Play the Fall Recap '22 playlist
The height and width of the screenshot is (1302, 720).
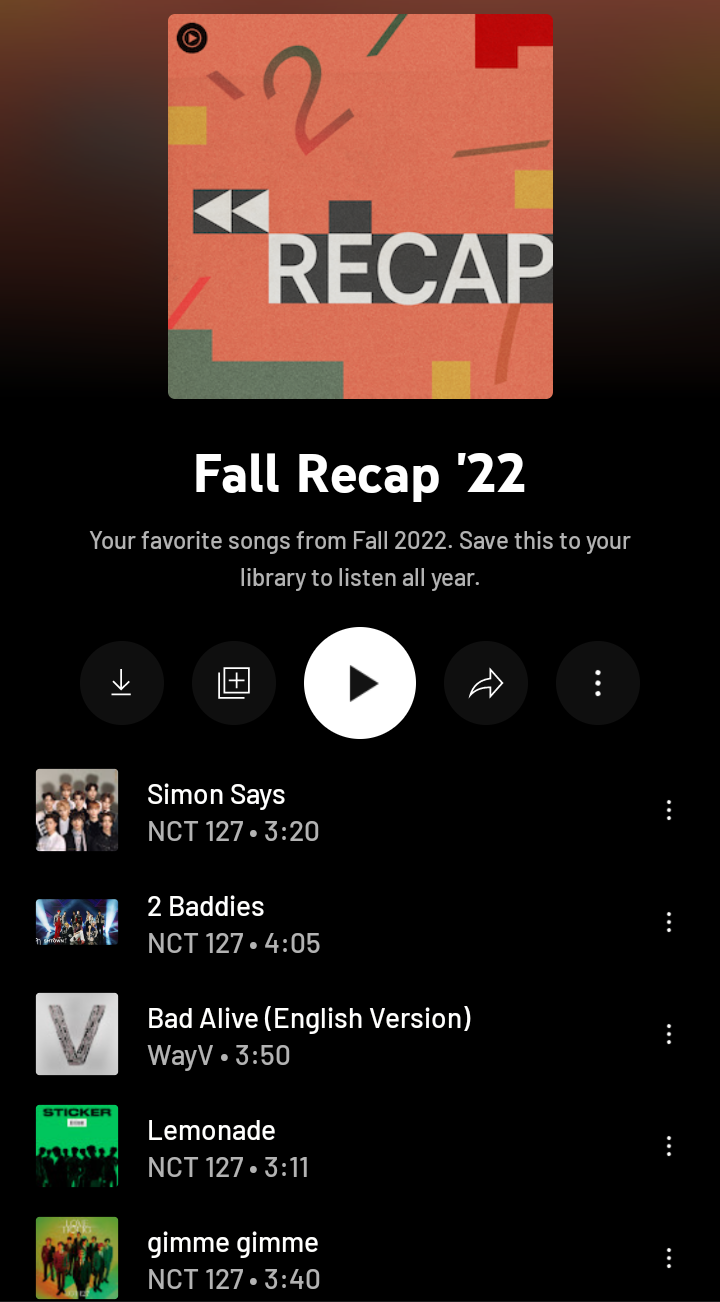[x=360, y=683]
